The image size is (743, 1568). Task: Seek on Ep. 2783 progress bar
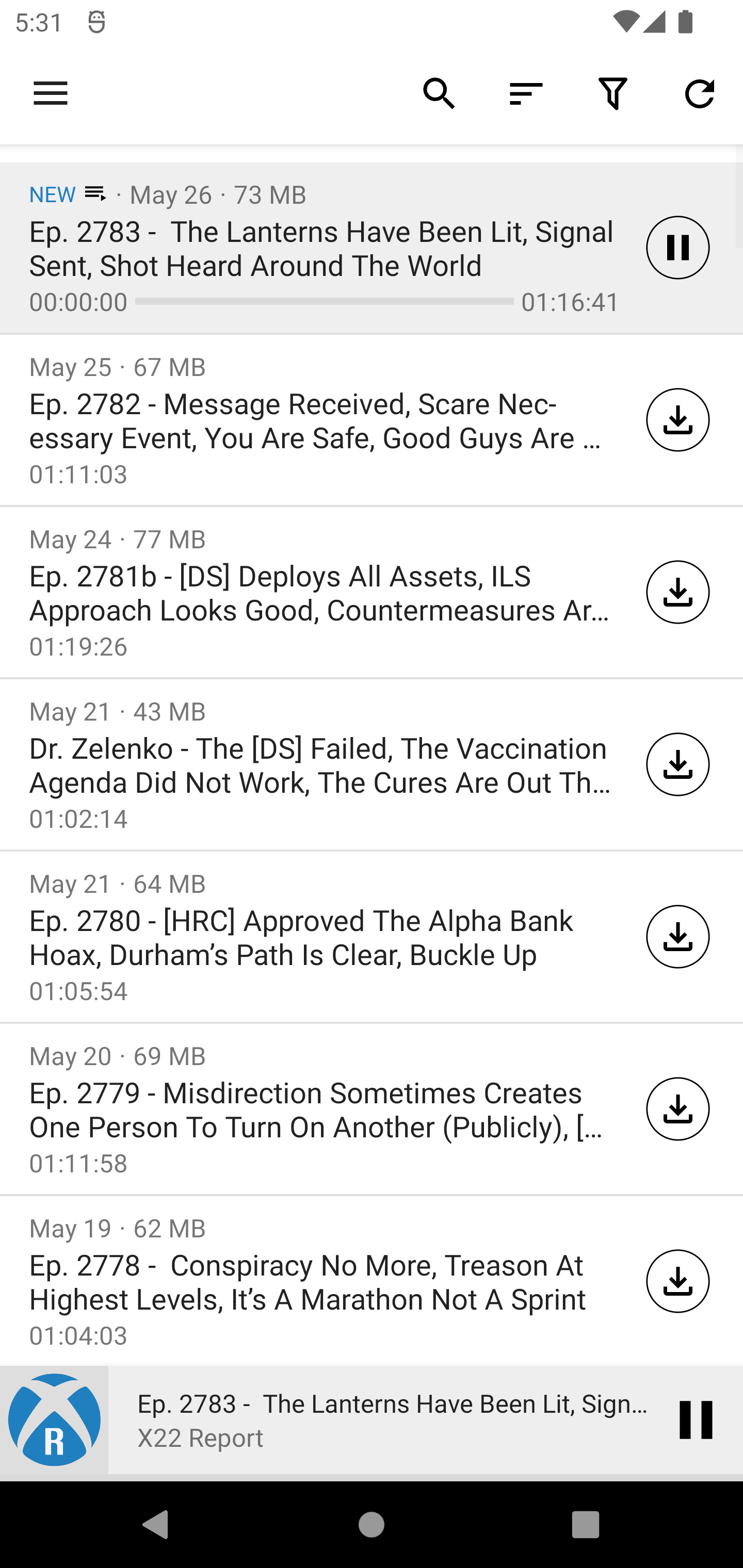(324, 302)
